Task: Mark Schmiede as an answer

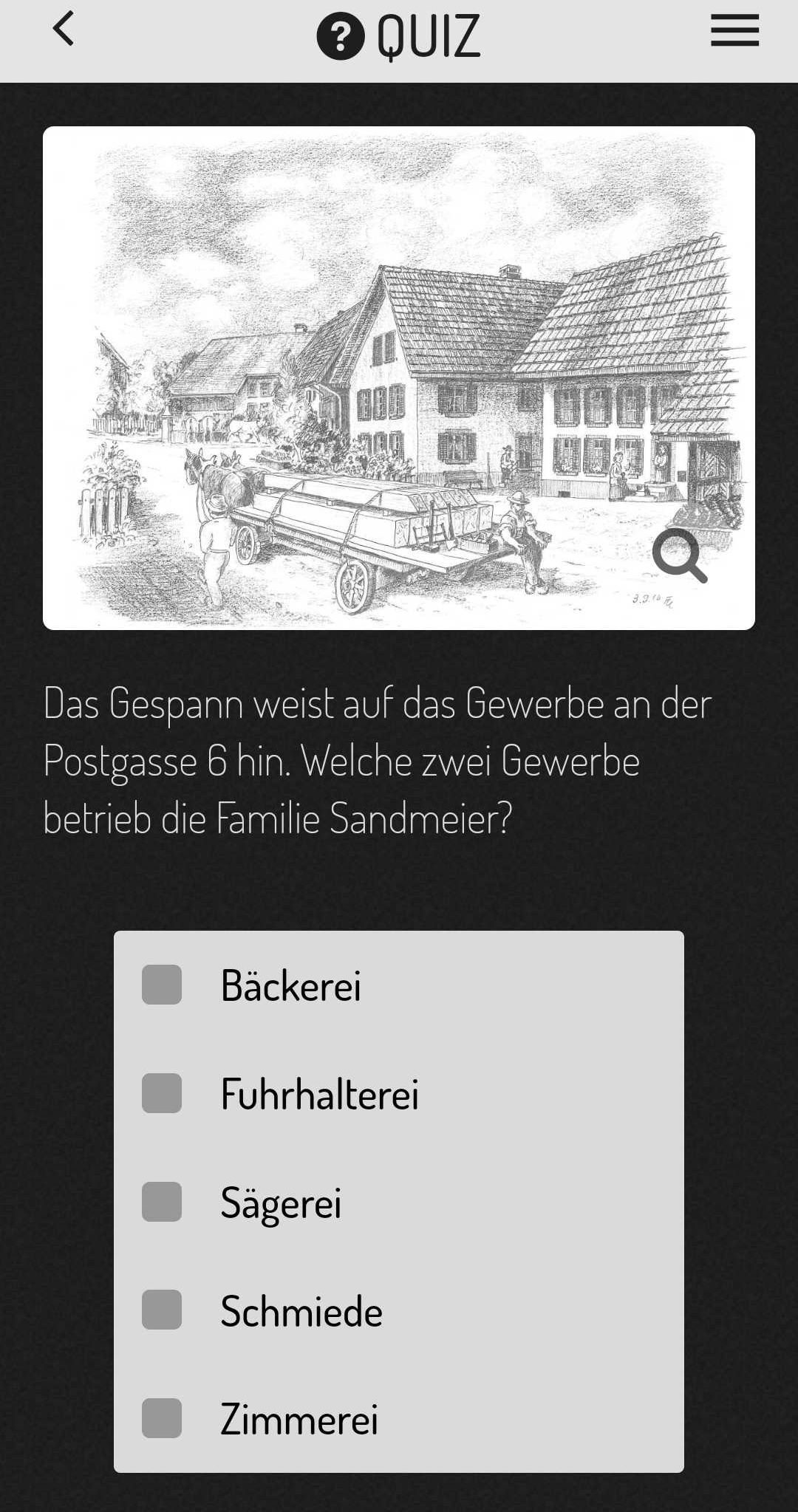Action: (x=162, y=1310)
